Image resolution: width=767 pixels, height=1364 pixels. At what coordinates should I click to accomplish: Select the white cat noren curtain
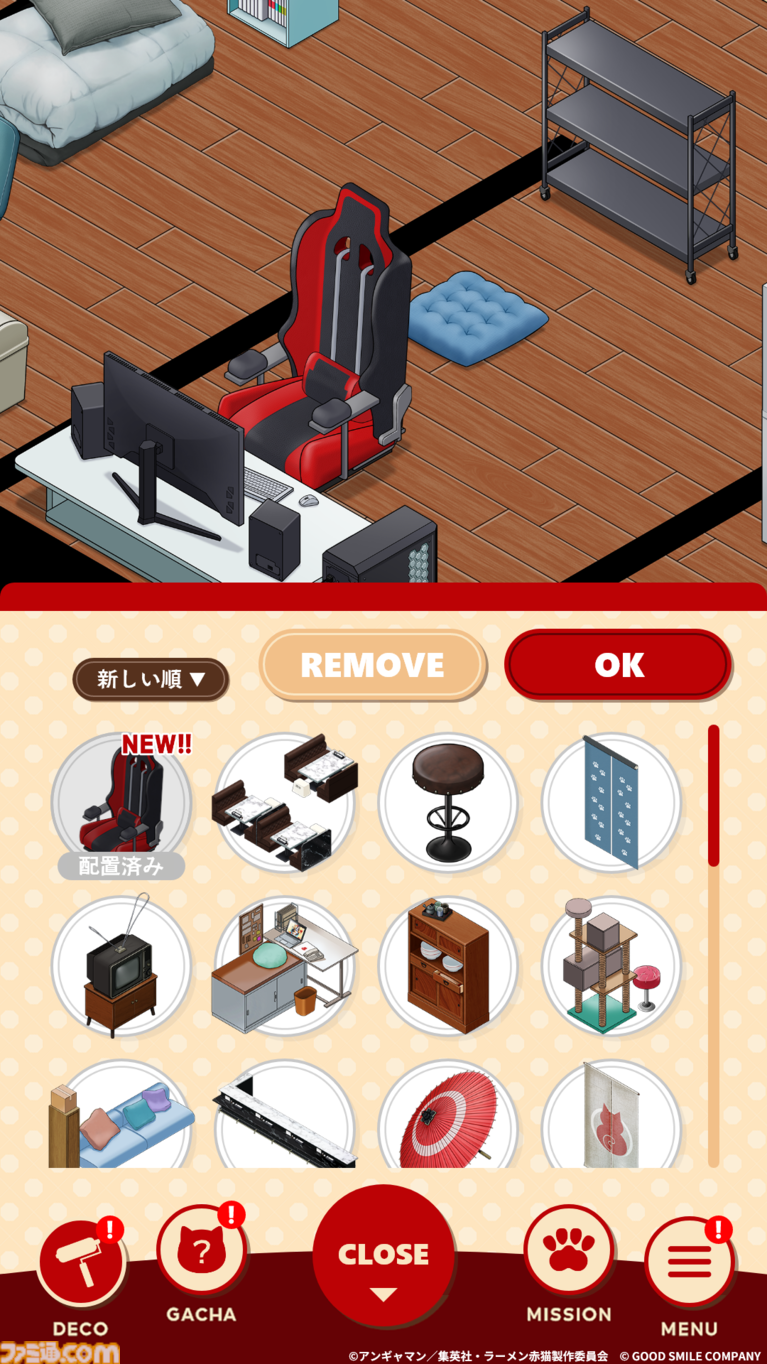tap(611, 1120)
